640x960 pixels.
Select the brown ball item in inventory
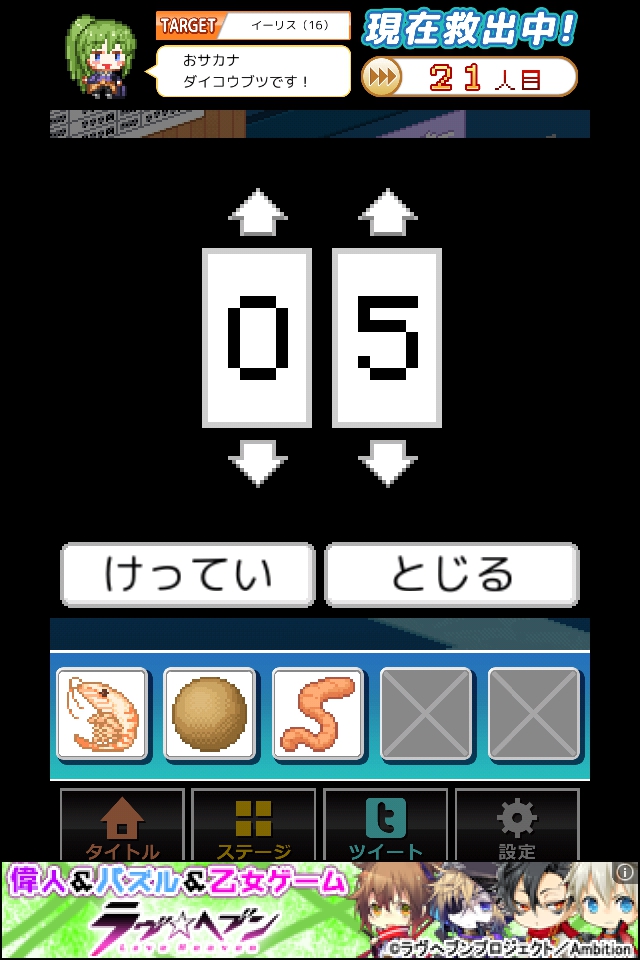click(210, 714)
